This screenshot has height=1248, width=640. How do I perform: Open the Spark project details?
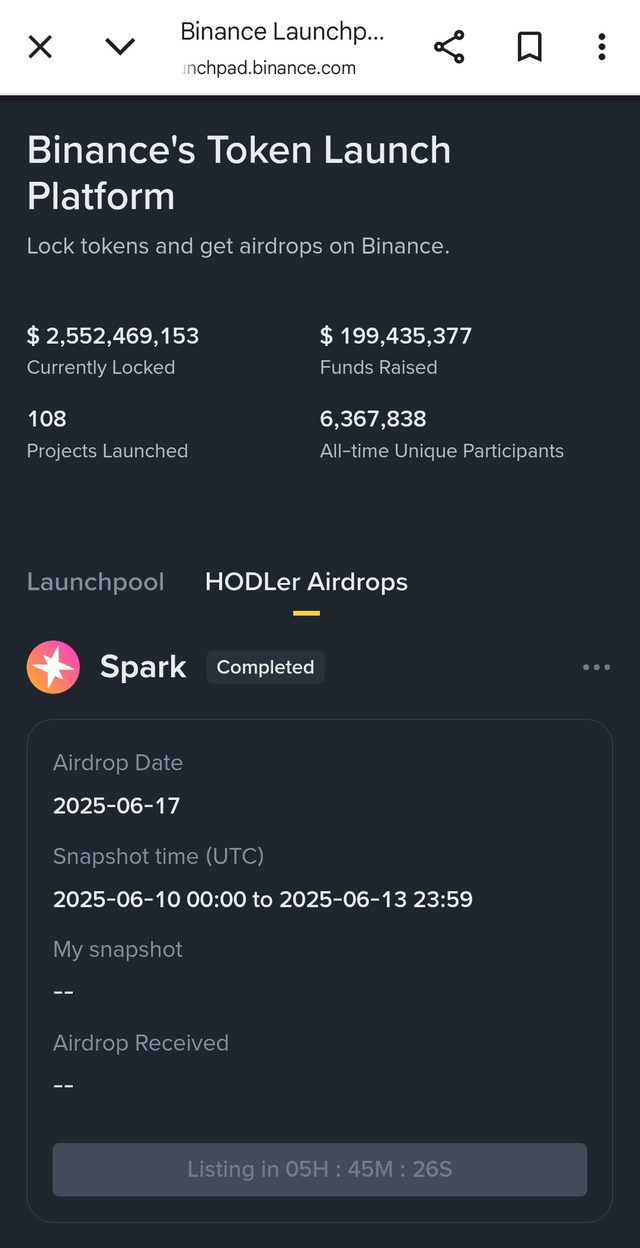[143, 667]
